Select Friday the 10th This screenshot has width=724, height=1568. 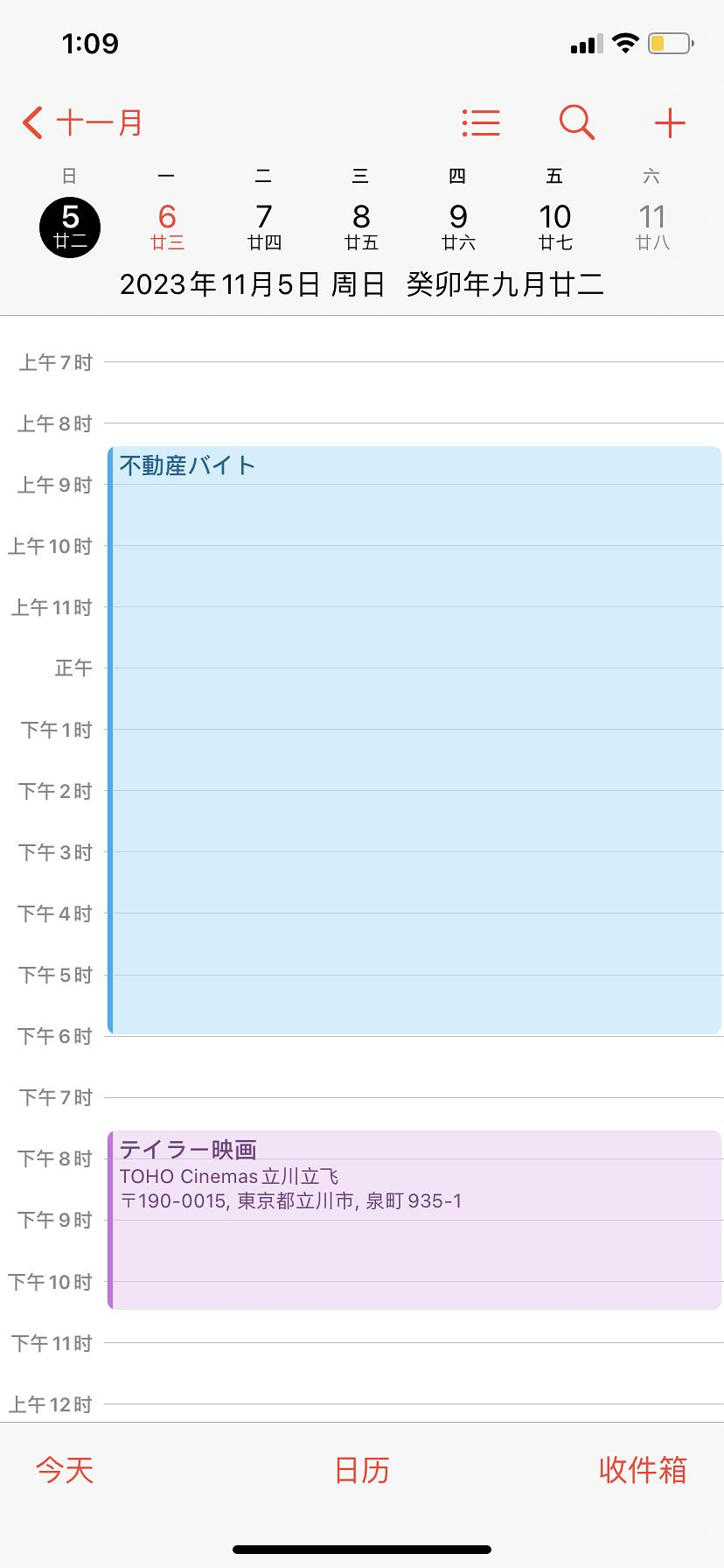click(x=555, y=226)
